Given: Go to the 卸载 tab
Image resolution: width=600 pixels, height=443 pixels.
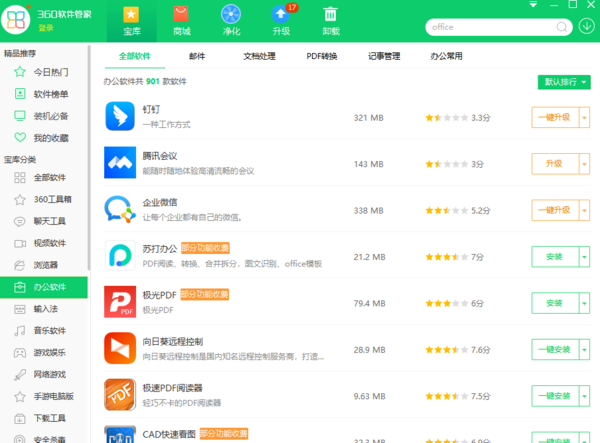Looking at the screenshot, I should pyautogui.click(x=331, y=20).
